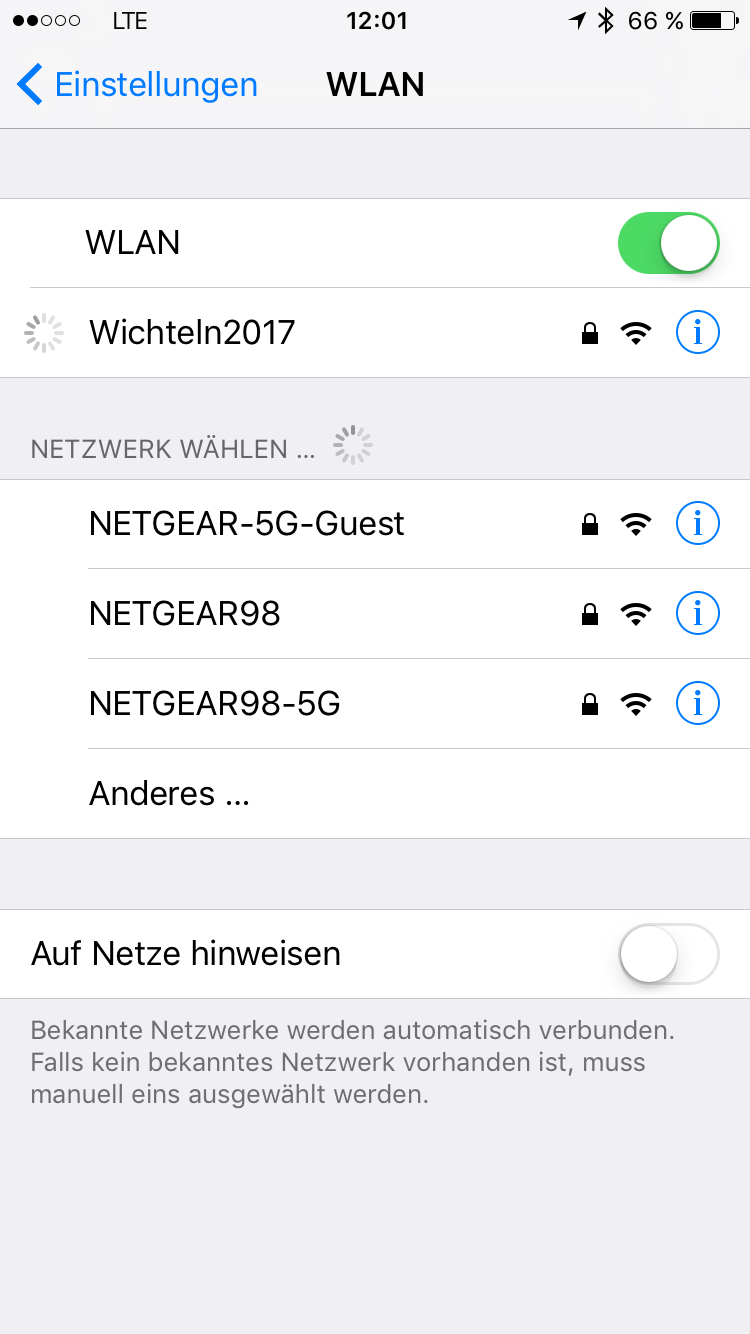The width and height of the screenshot is (750, 1334).
Task: Go back to Einstellungen
Action: pyautogui.click(x=138, y=85)
